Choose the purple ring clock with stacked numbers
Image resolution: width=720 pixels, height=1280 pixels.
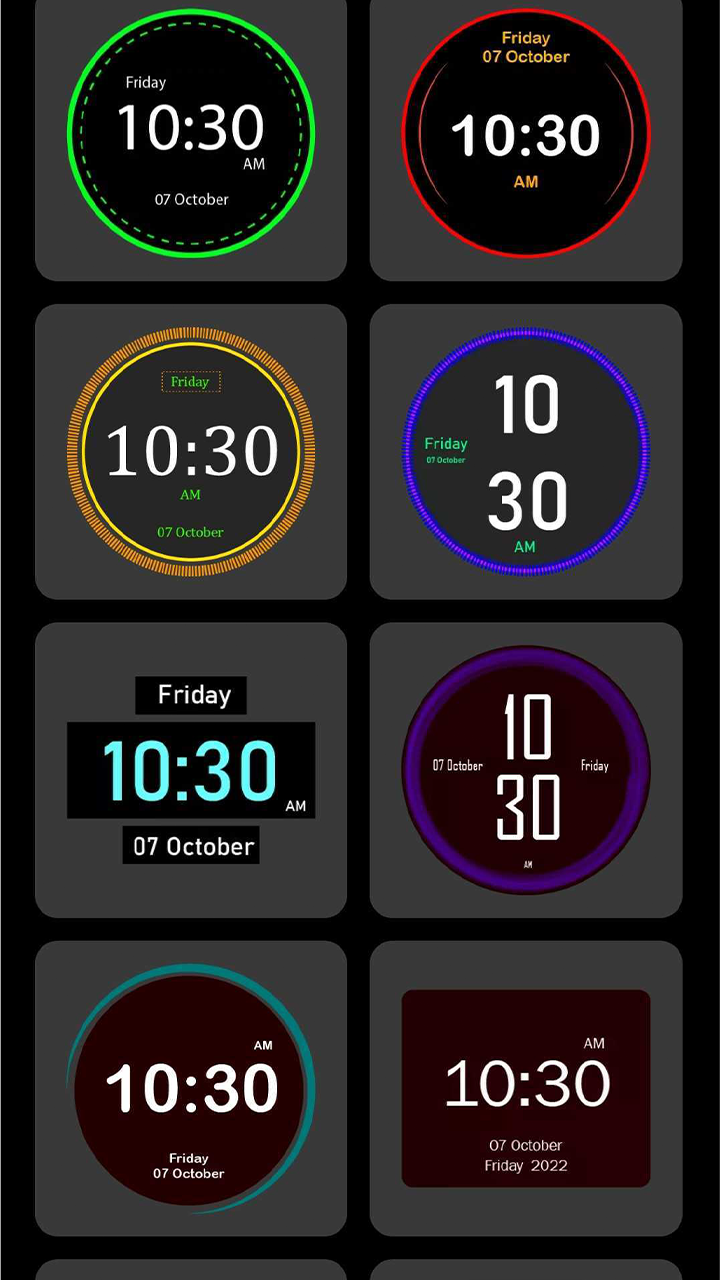[525, 770]
